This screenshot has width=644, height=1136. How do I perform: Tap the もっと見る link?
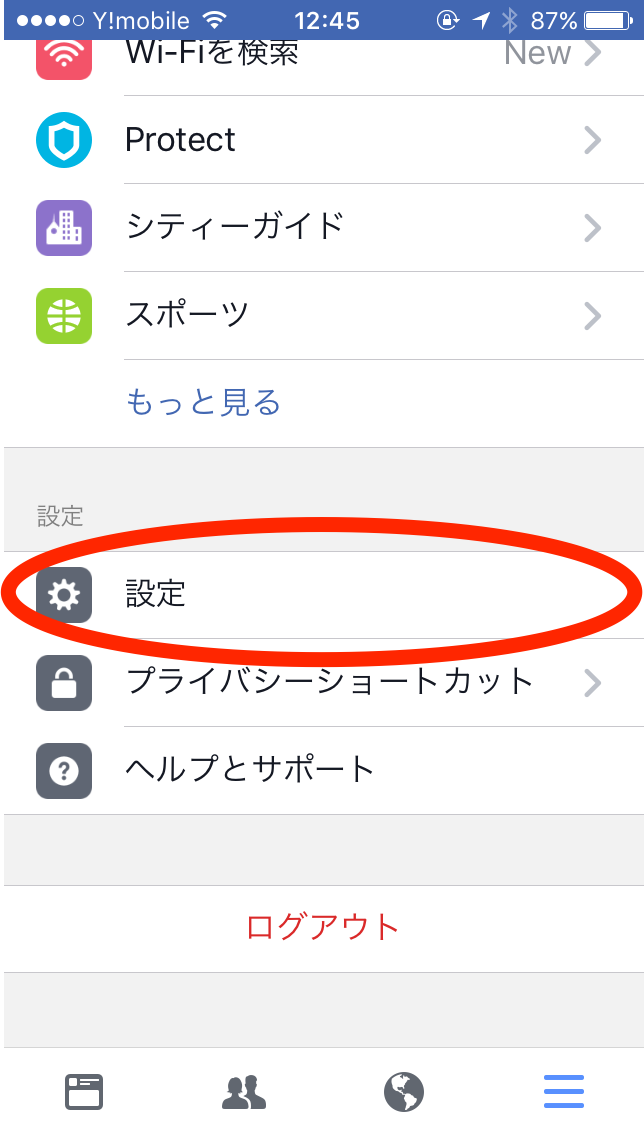pyautogui.click(x=203, y=402)
